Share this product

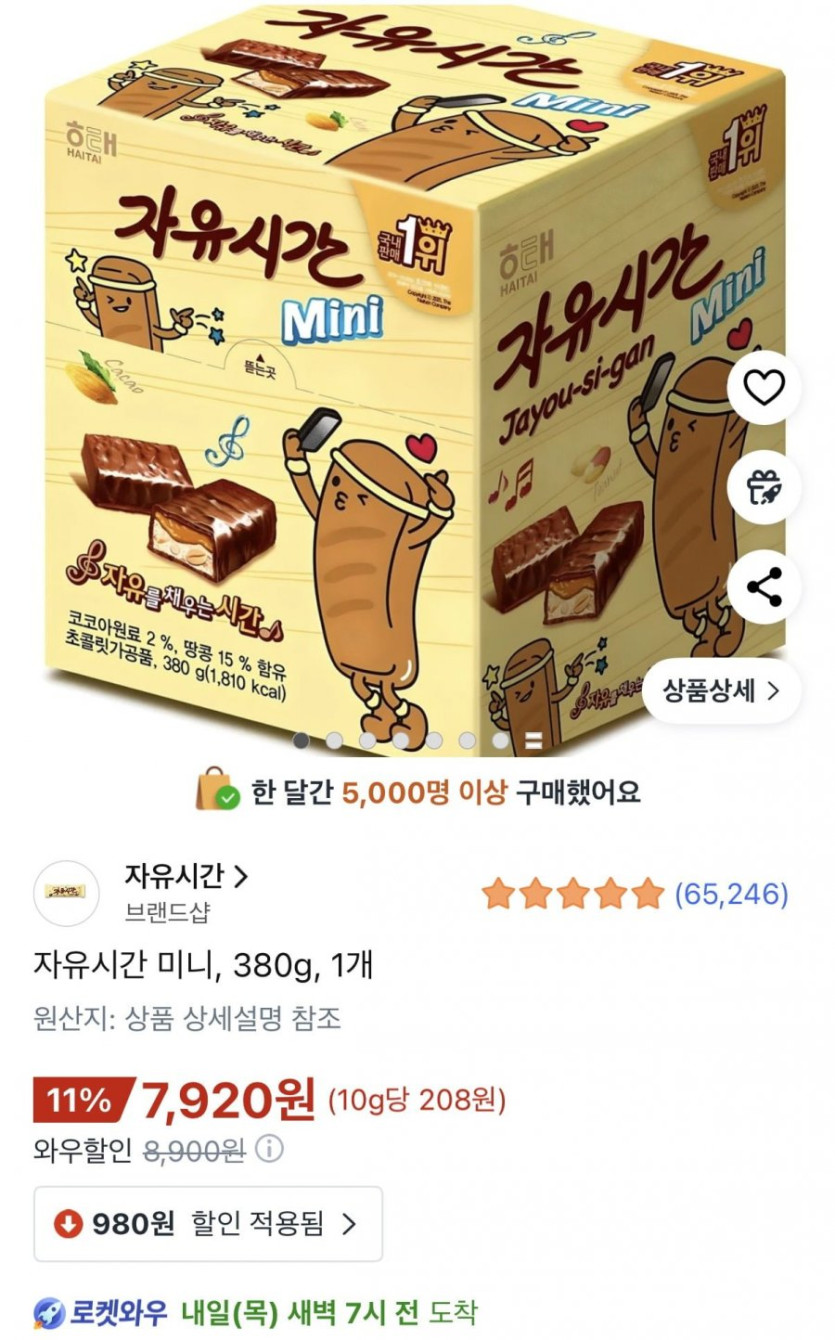point(764,588)
